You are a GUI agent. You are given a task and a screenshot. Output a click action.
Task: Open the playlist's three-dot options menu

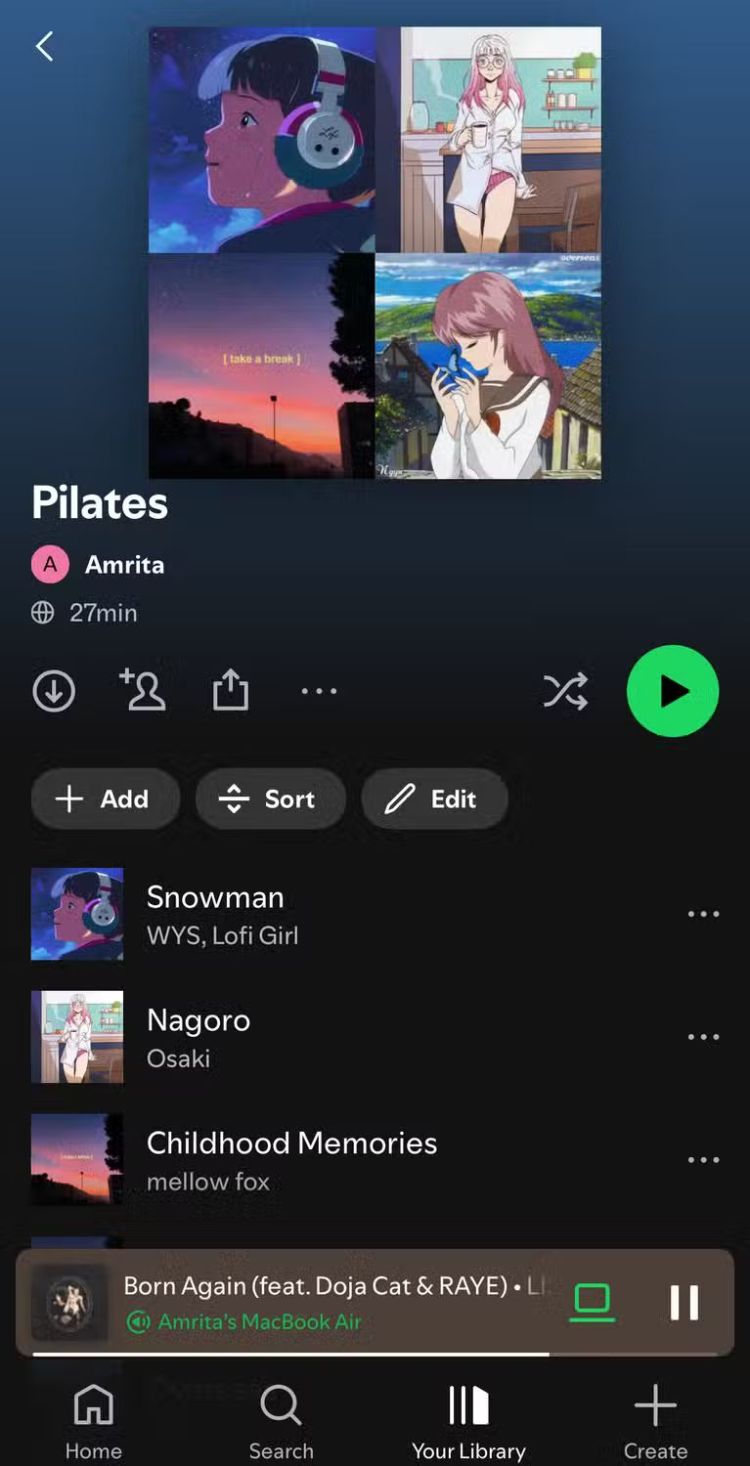pos(319,691)
